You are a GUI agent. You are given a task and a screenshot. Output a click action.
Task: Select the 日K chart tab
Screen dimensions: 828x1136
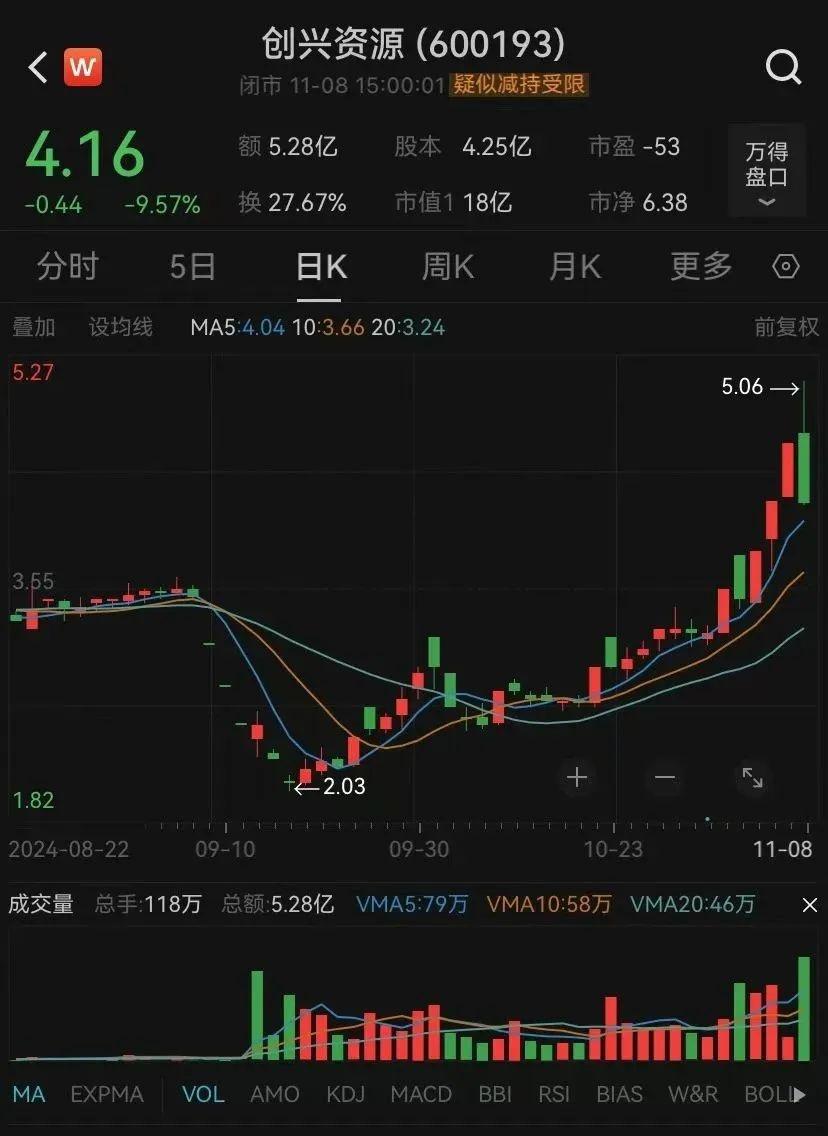321,267
